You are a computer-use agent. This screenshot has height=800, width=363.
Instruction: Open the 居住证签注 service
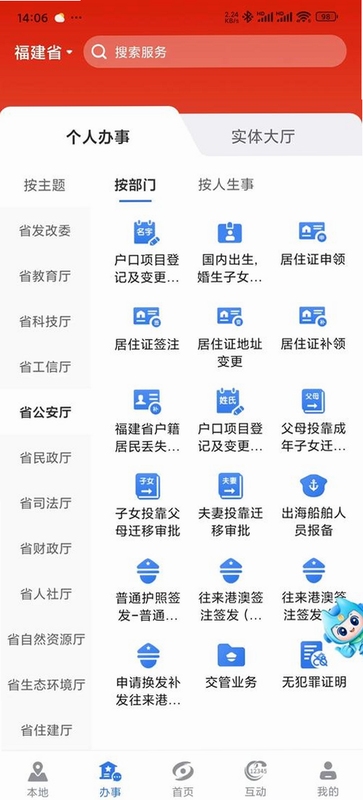click(147, 329)
